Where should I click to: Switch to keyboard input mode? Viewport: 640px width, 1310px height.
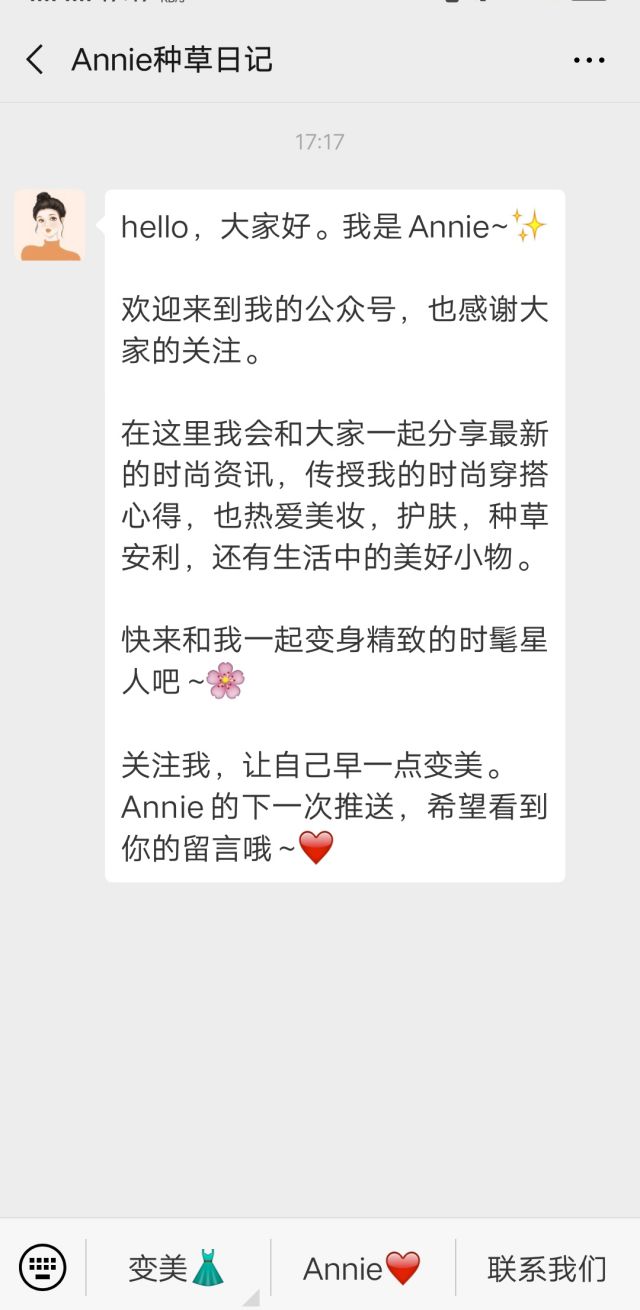tap(43, 1268)
